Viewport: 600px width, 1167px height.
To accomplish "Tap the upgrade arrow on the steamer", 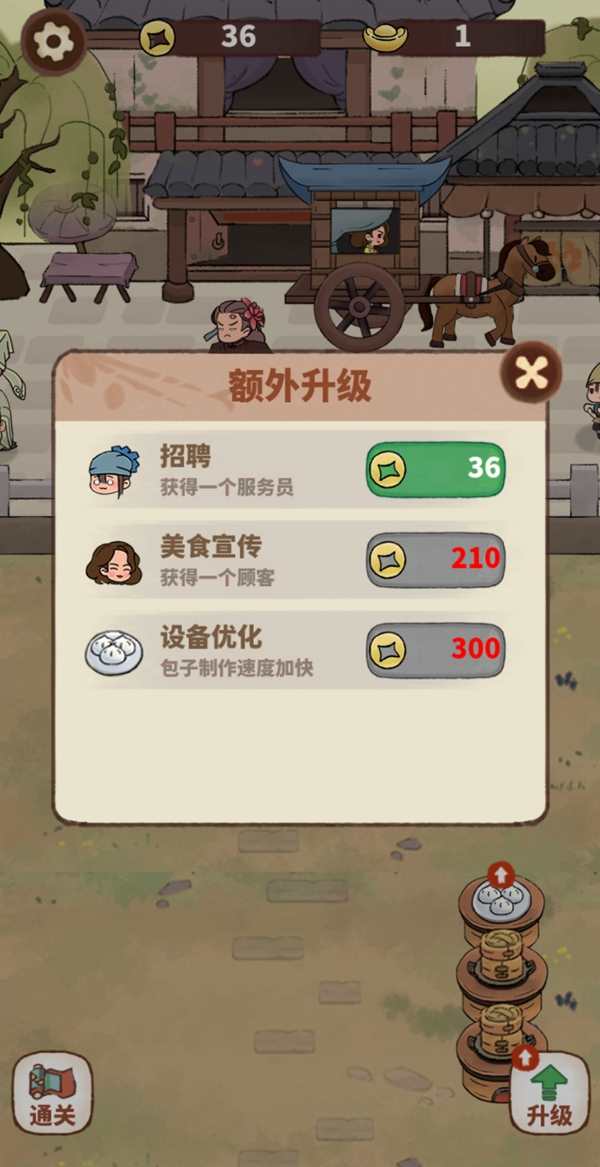I will coord(500,876).
